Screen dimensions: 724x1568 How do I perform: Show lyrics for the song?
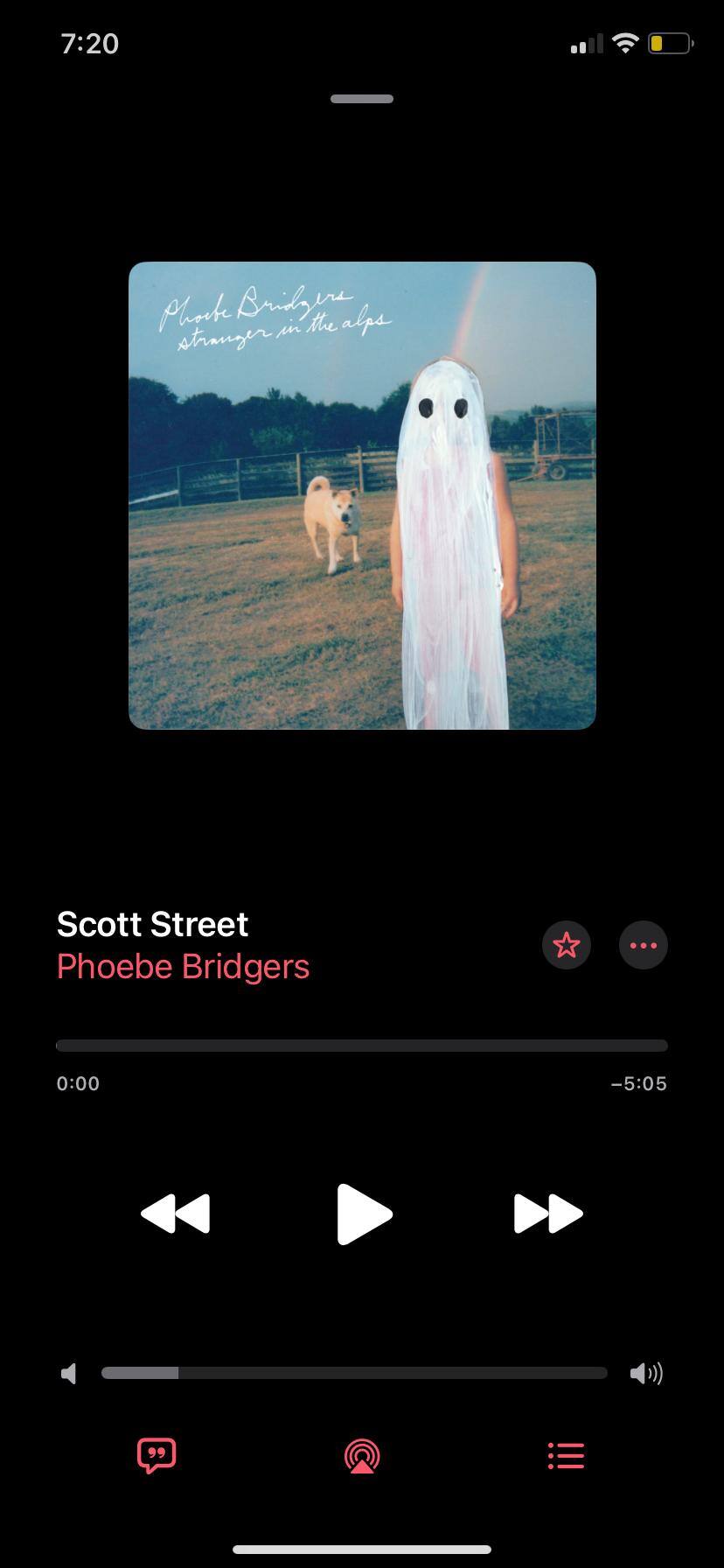[157, 1456]
